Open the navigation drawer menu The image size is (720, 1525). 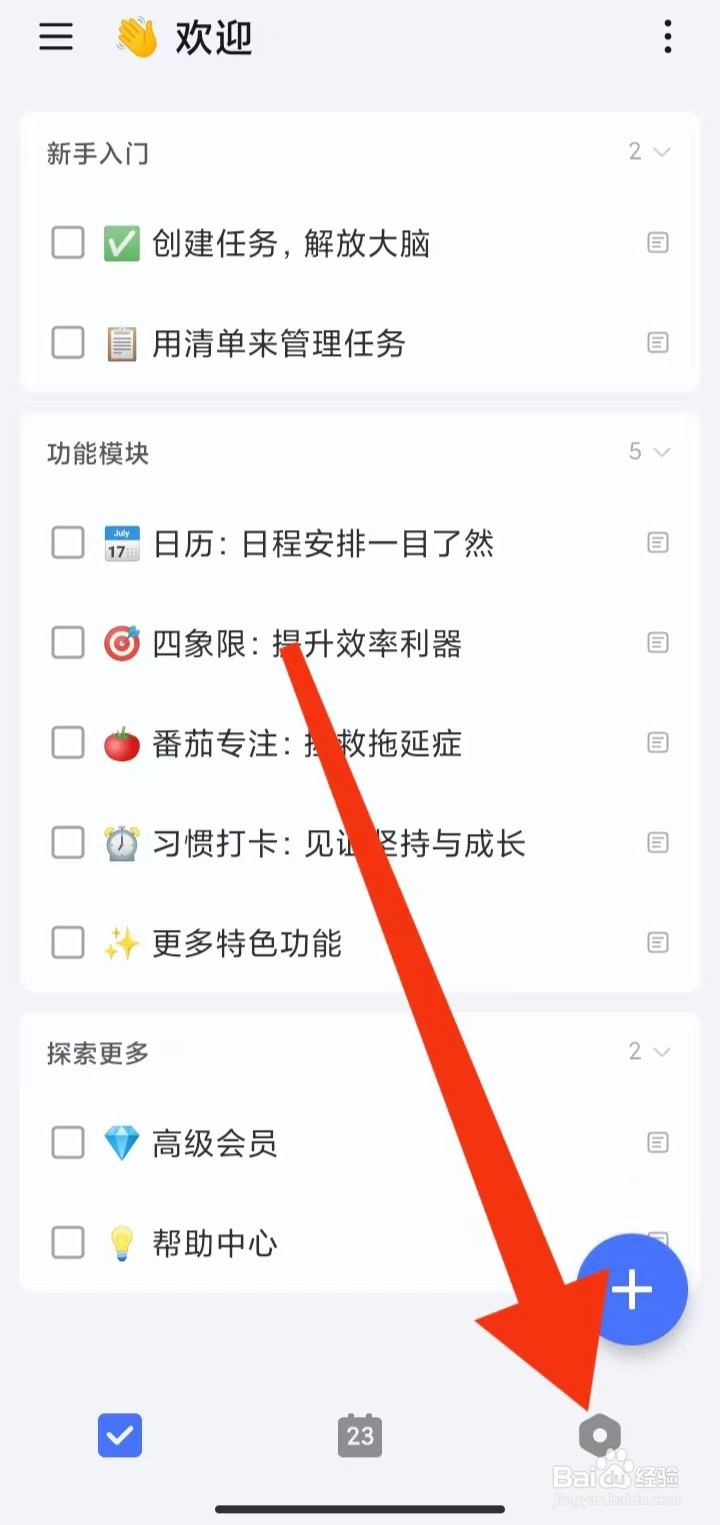pos(55,38)
